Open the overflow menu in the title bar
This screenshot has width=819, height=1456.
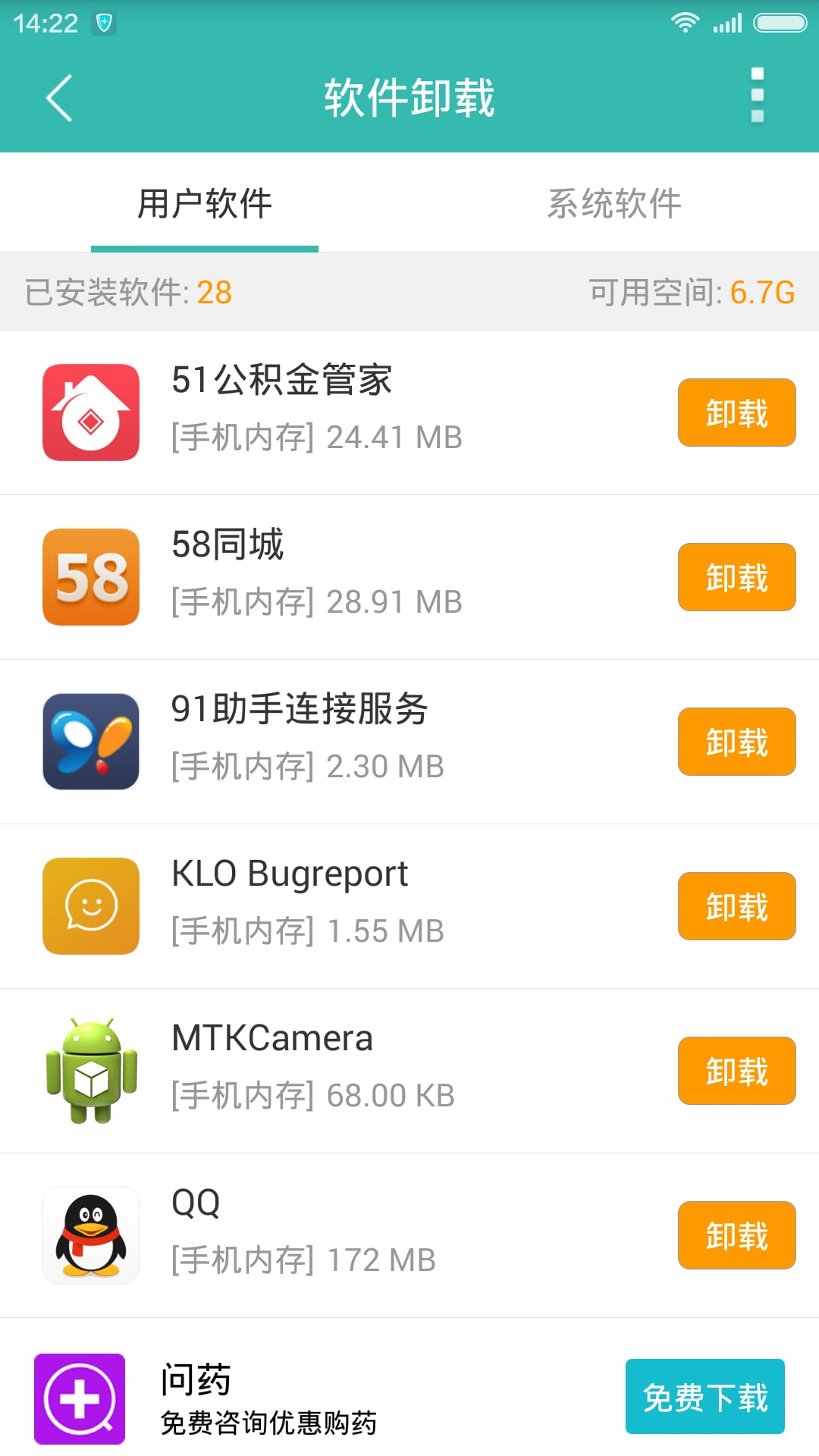[757, 96]
